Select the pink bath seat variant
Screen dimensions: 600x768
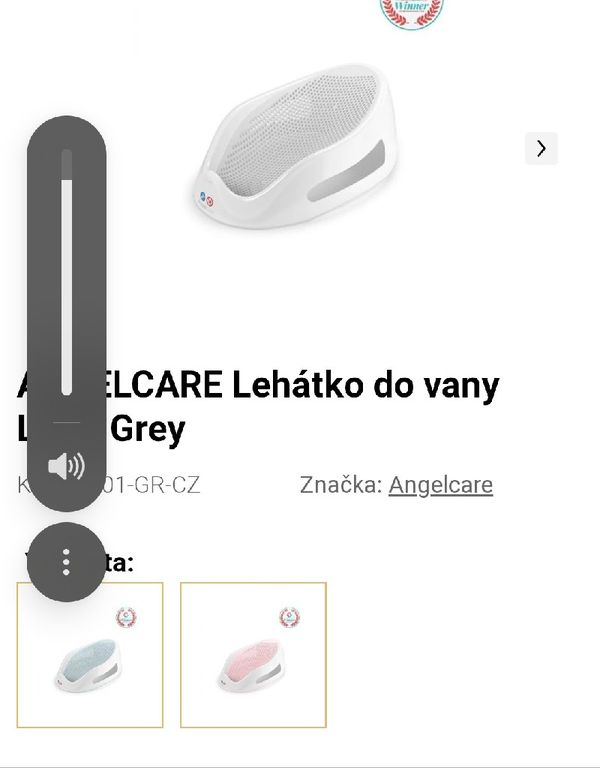tap(253, 655)
